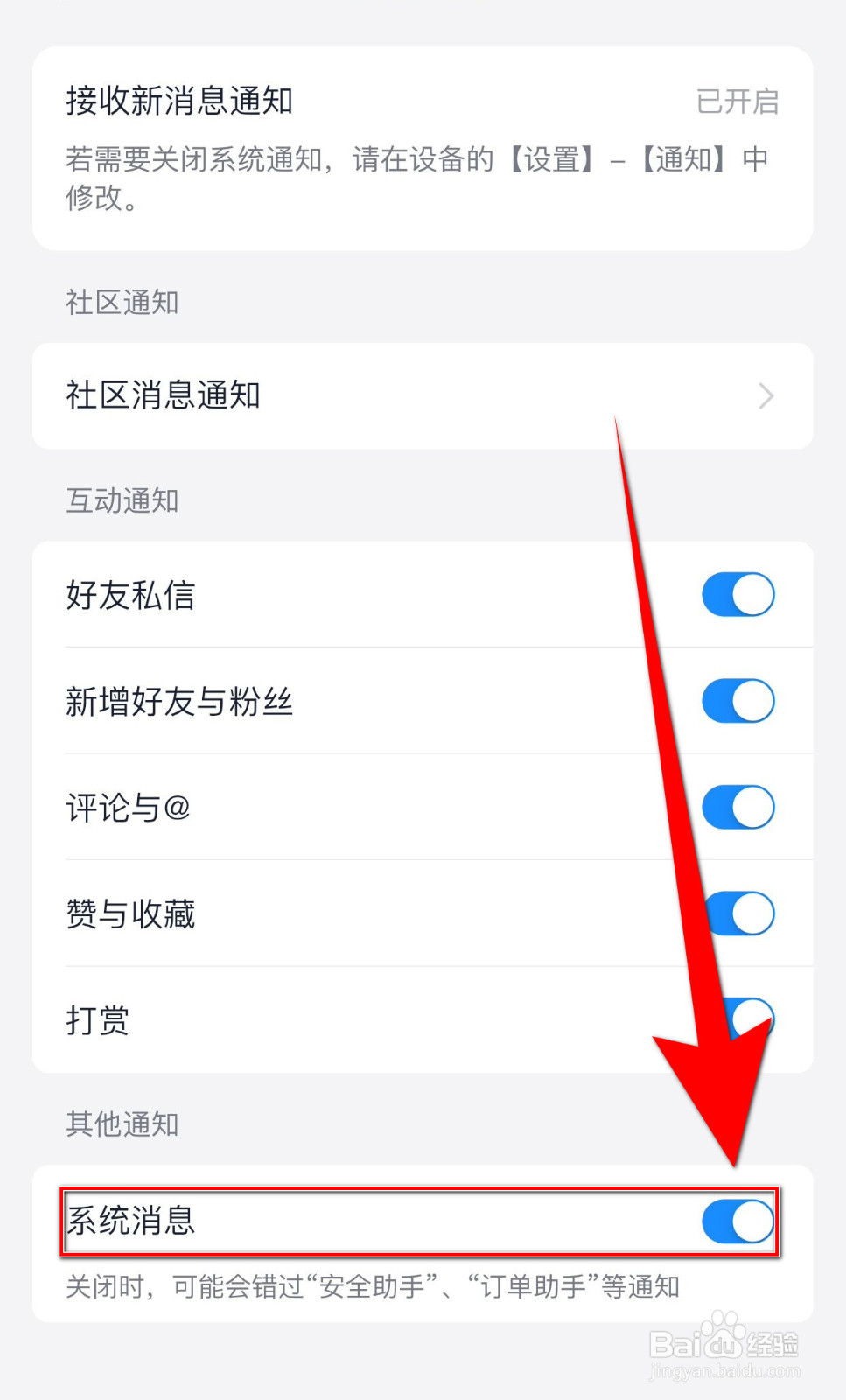Image resolution: width=846 pixels, height=1400 pixels.
Task: Click the 赞与收藏 row label
Action: 130,913
